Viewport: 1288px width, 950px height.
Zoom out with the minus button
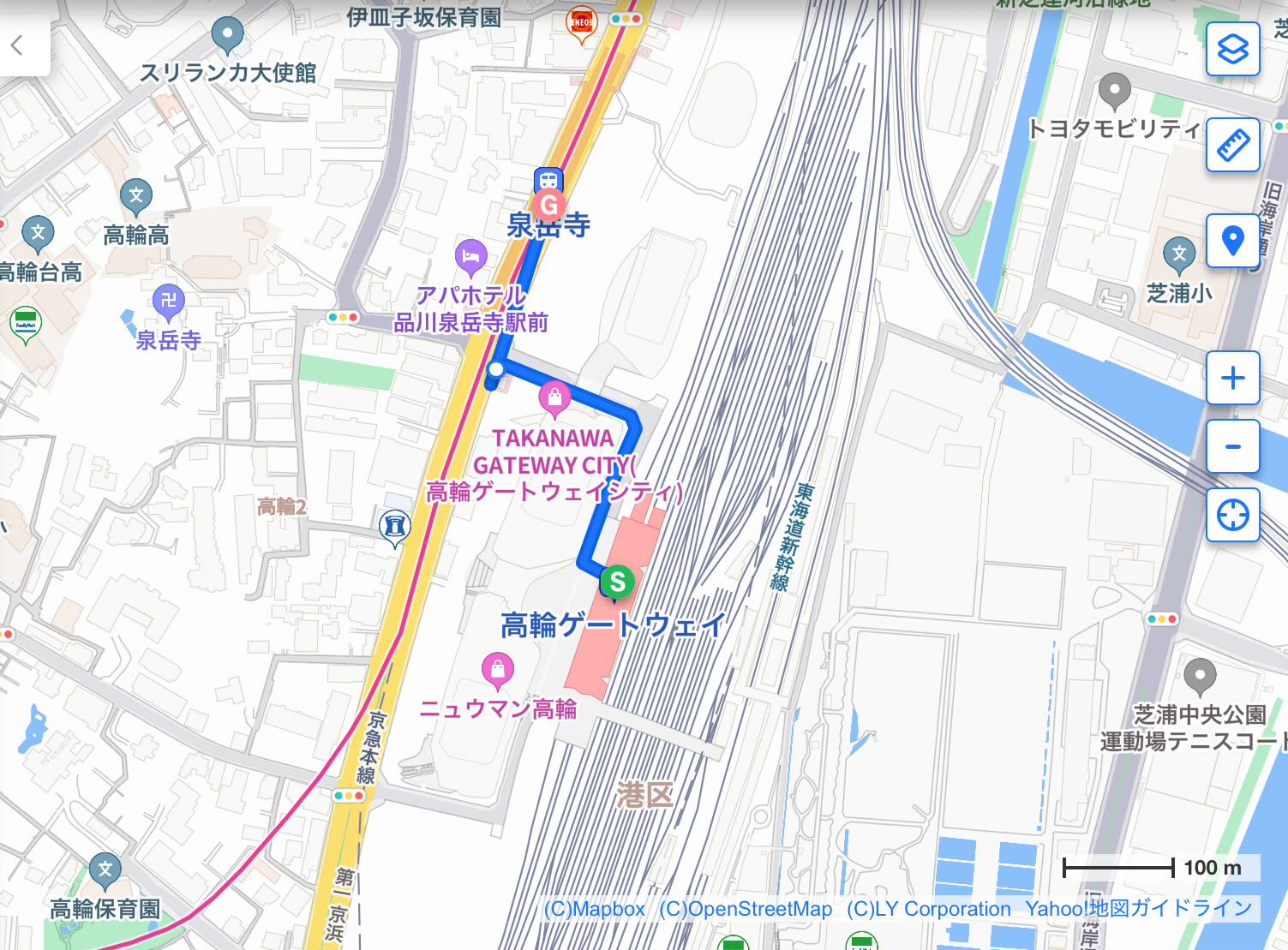[1232, 446]
